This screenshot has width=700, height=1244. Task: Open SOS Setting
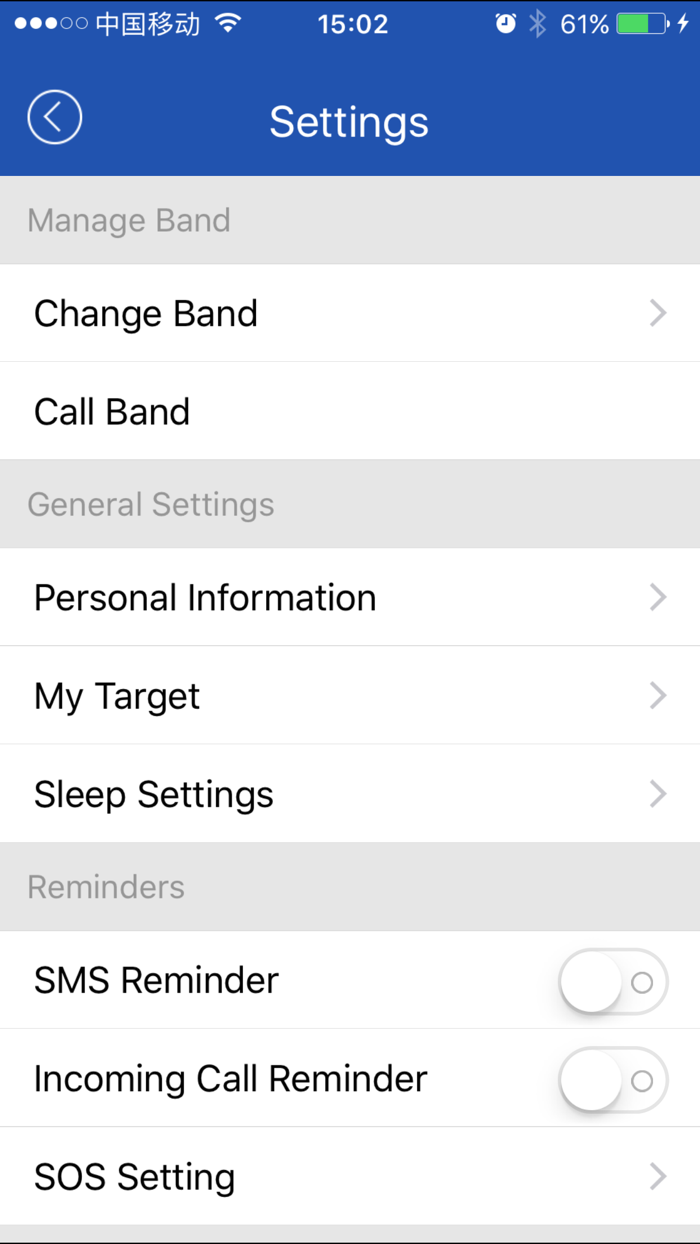(x=350, y=1176)
